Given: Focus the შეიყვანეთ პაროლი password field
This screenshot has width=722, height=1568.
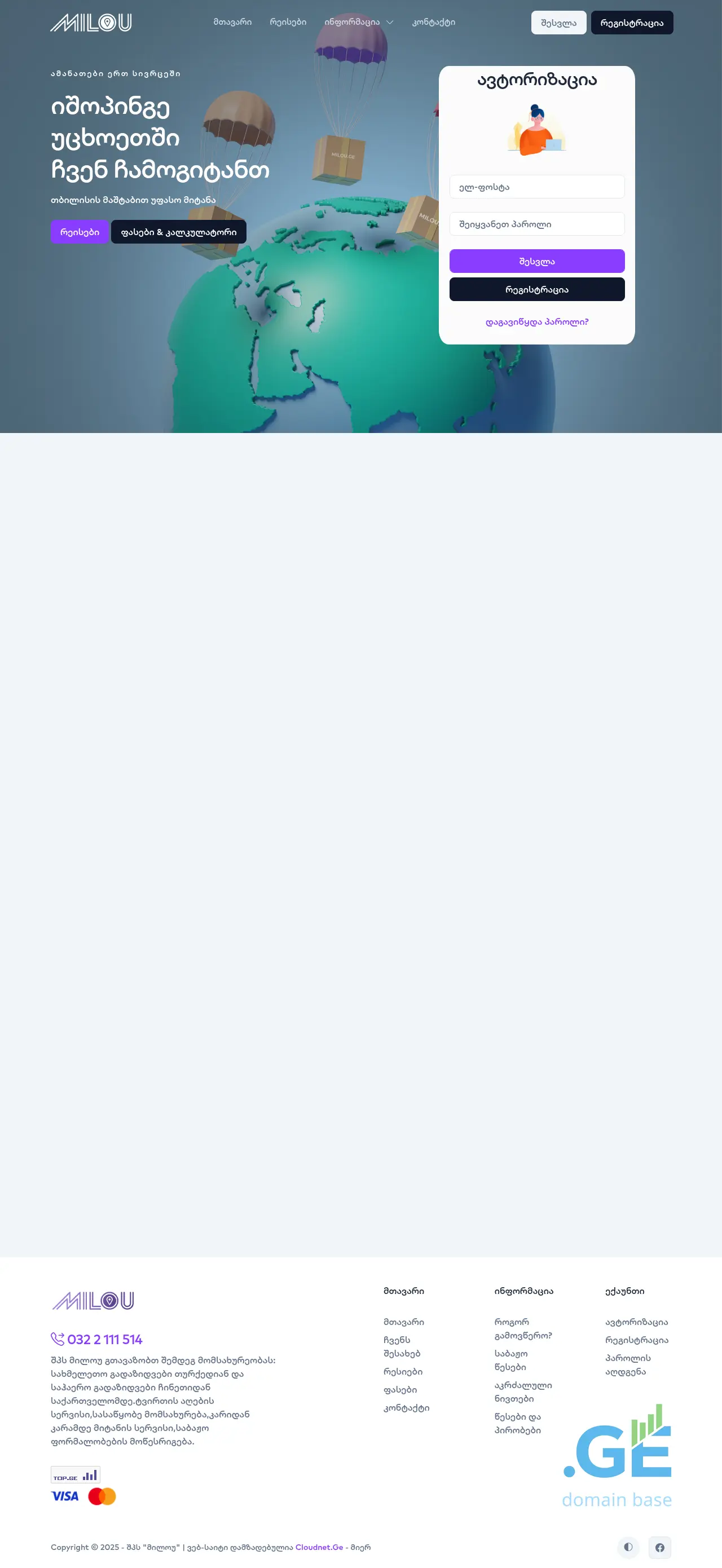Looking at the screenshot, I should 536,224.
